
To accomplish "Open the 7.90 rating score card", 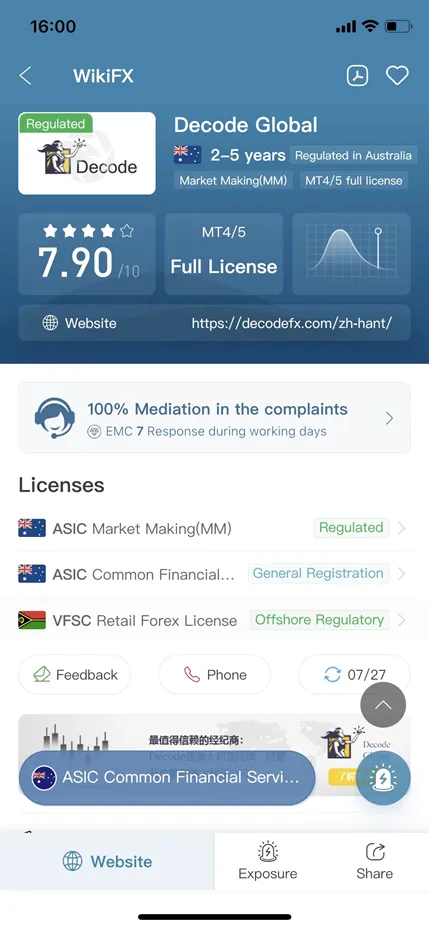I will [x=87, y=254].
